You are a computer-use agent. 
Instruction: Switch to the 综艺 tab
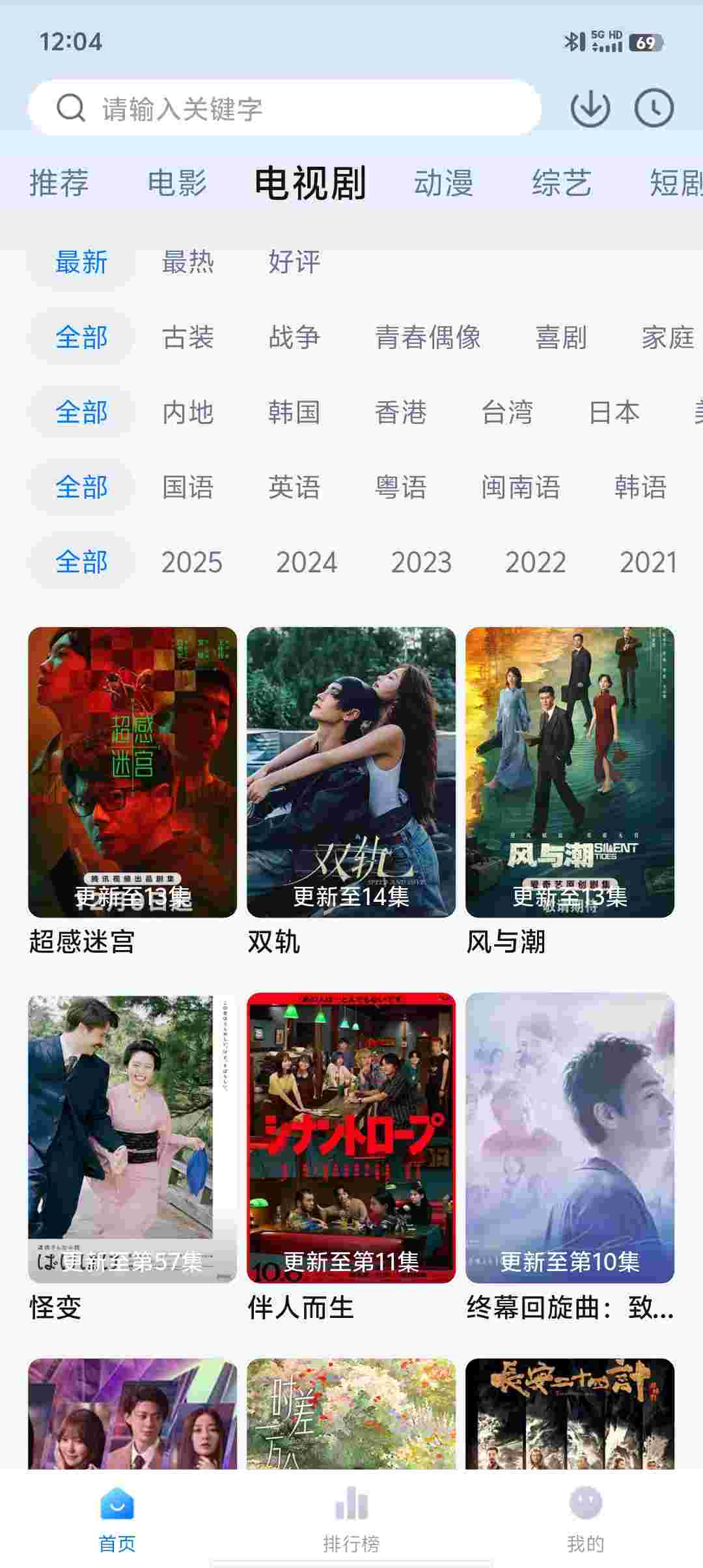(562, 183)
